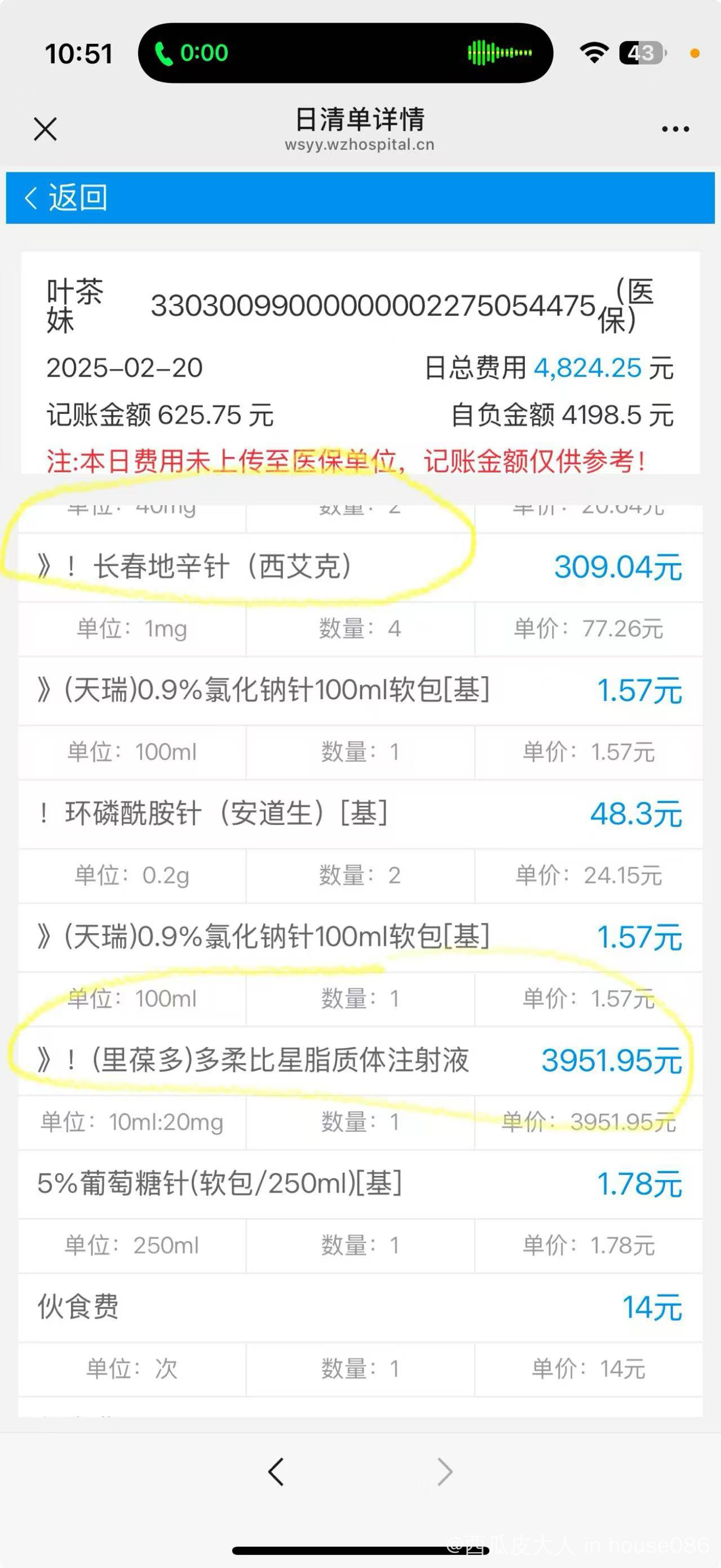Return to the ongoing call indicator
The width and height of the screenshot is (721, 1568).
(x=192, y=54)
